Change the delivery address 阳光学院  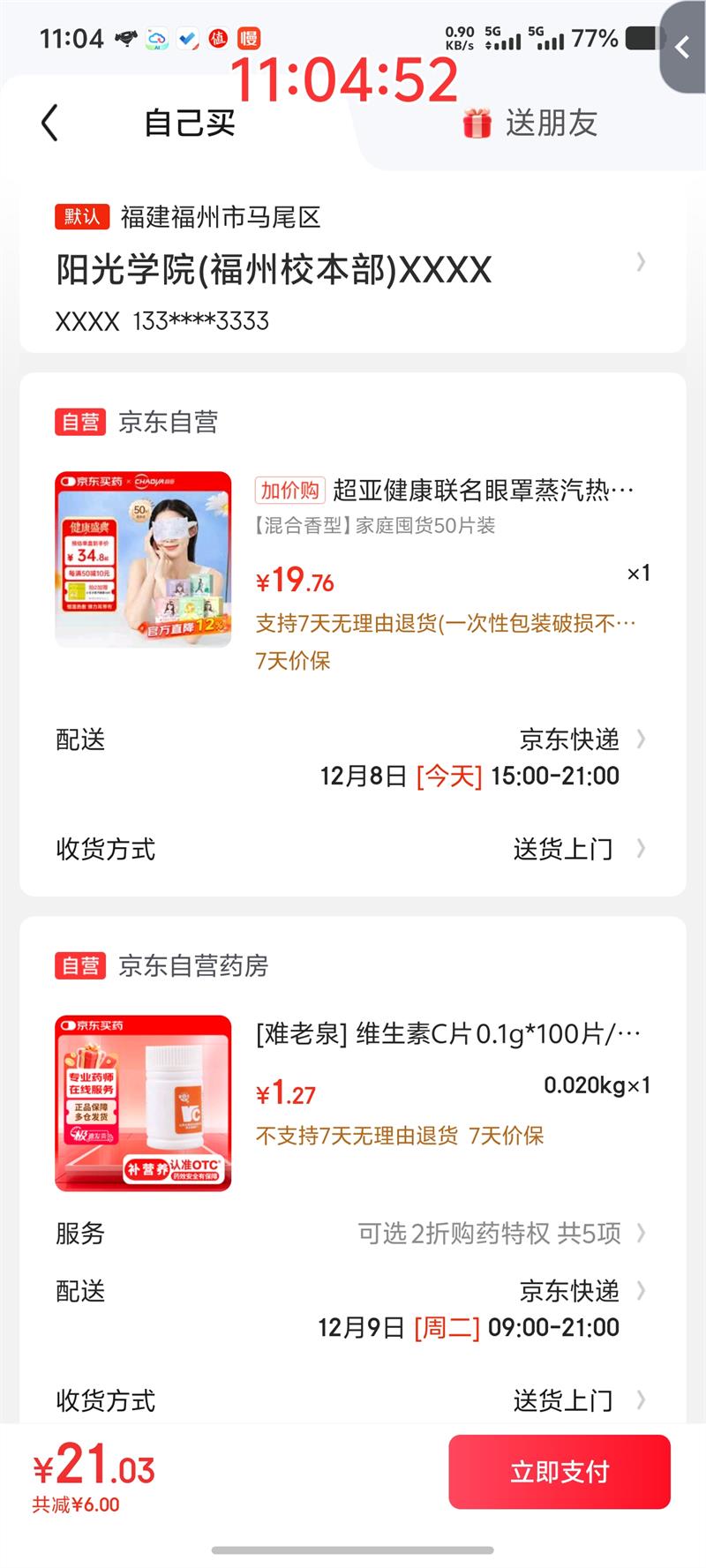coord(353,269)
